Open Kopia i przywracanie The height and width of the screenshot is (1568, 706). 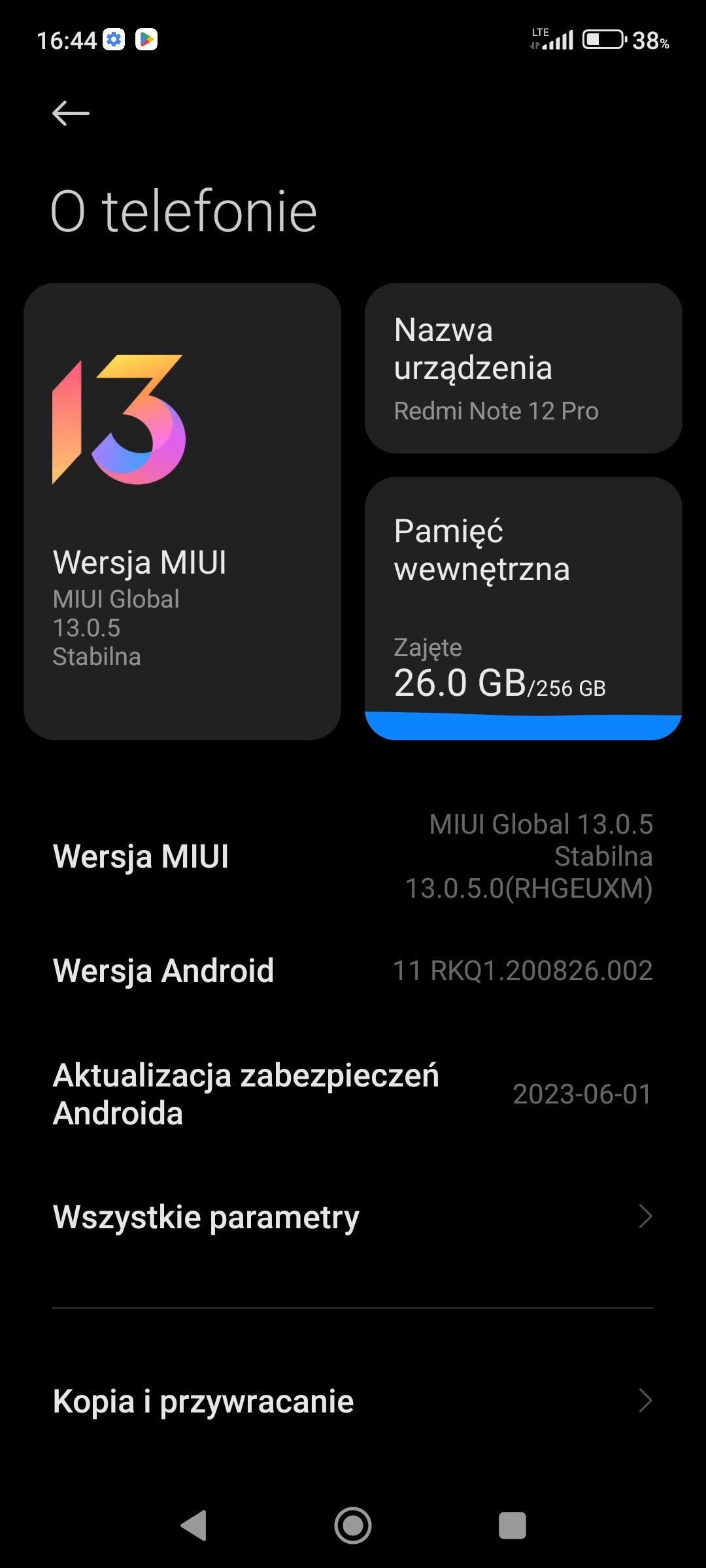pos(353,1401)
